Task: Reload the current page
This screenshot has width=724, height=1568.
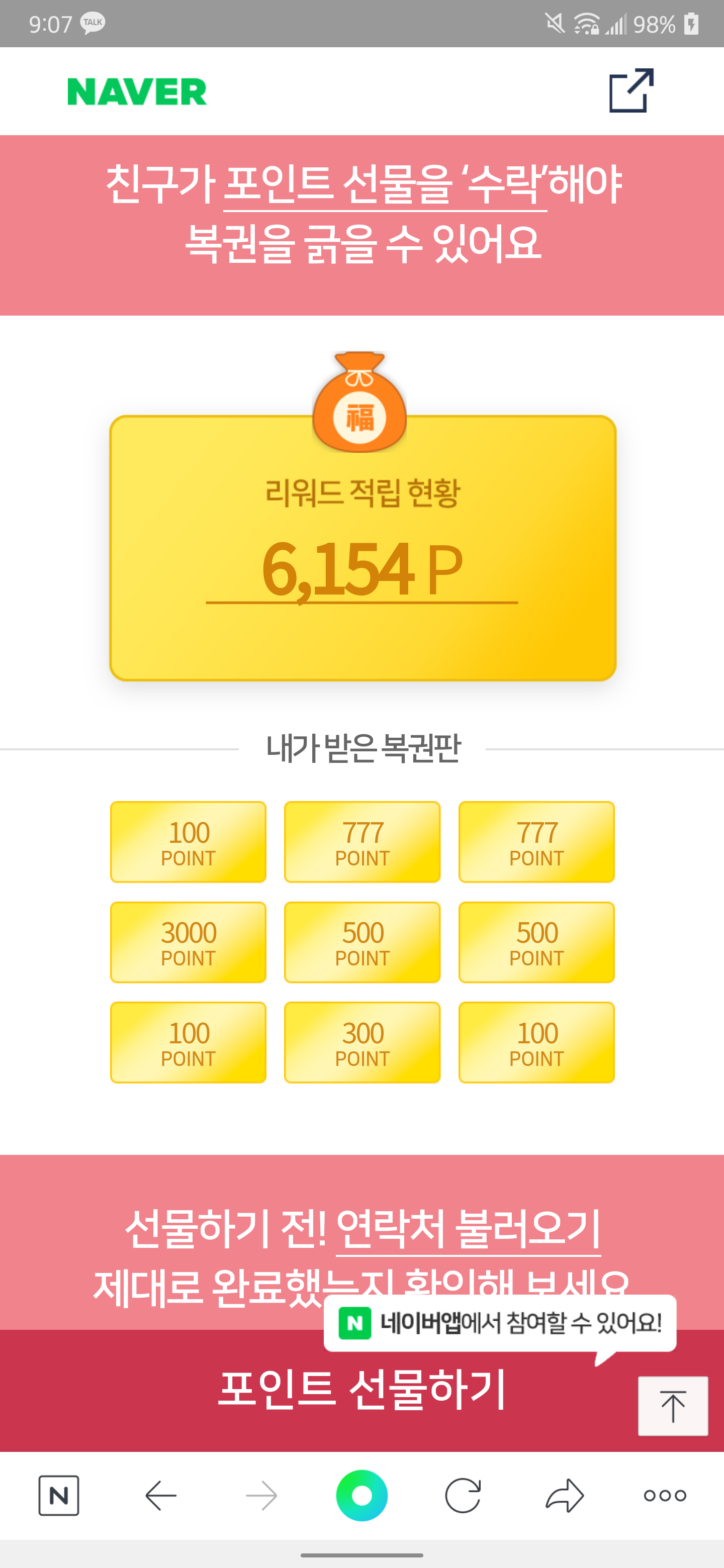Action: (463, 1495)
